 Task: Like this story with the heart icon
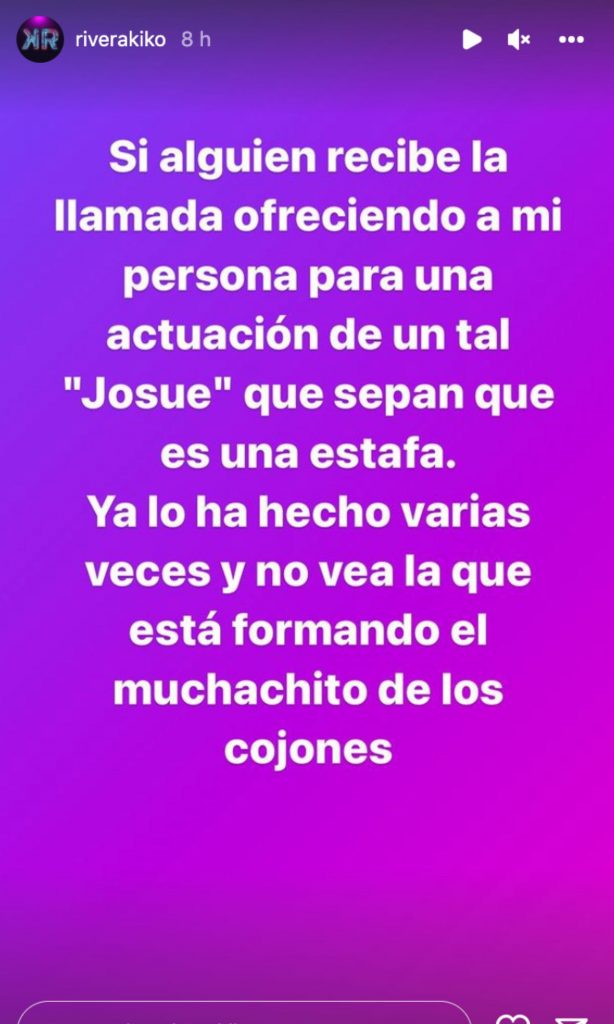513,1018
